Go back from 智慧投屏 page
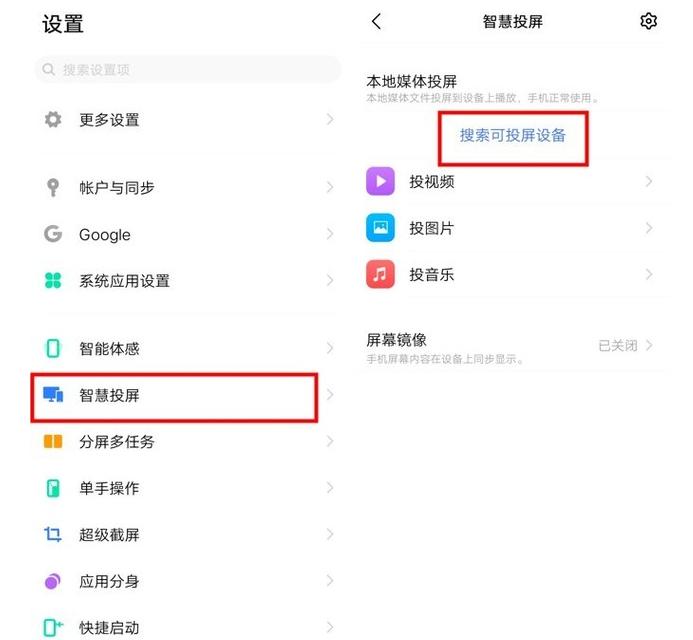This screenshot has width=693, height=640. tap(377, 21)
